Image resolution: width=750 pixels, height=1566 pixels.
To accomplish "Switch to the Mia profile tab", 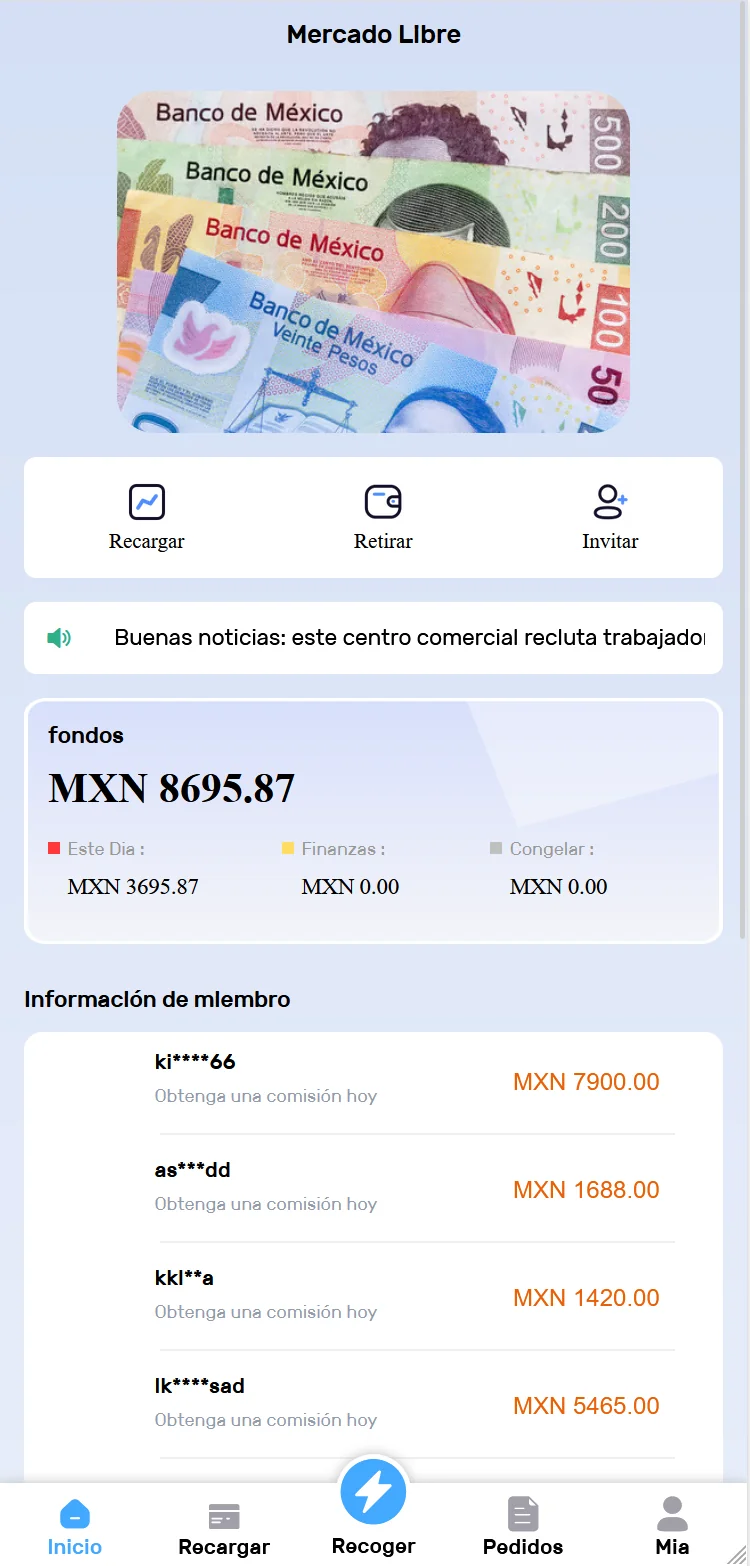I will coord(672,1527).
